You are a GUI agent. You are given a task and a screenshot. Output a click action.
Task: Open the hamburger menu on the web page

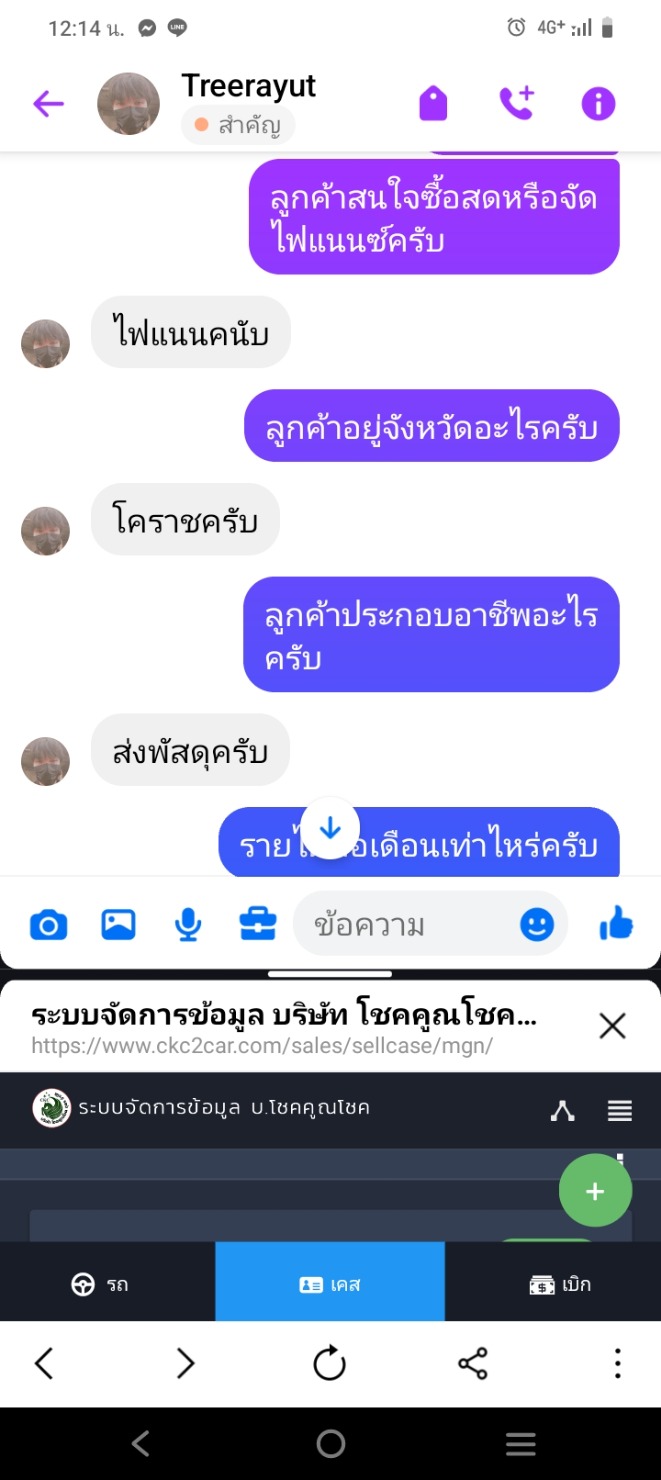pos(619,1110)
